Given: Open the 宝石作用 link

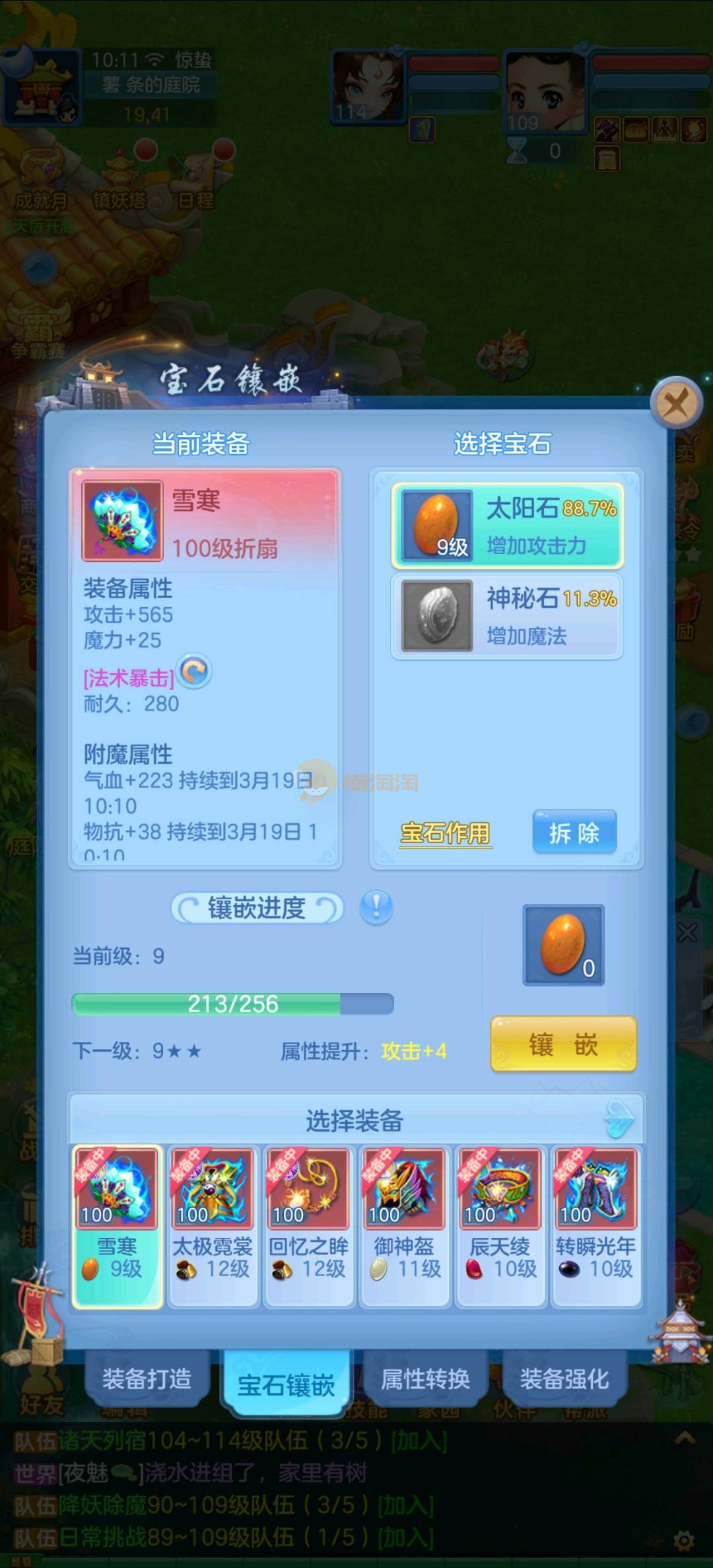Looking at the screenshot, I should click(x=445, y=833).
